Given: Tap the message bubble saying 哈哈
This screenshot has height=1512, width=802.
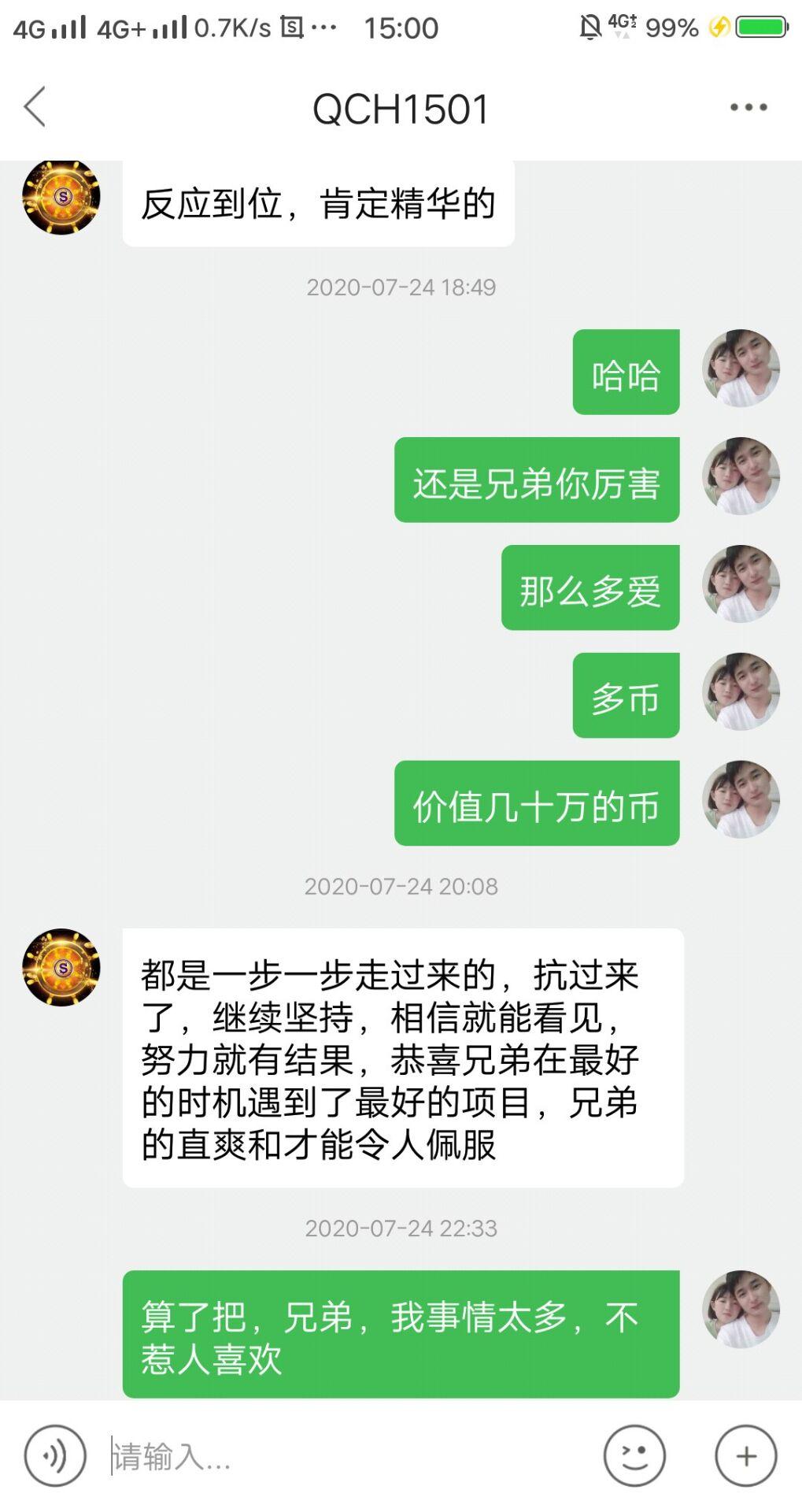Looking at the screenshot, I should pos(626,371).
